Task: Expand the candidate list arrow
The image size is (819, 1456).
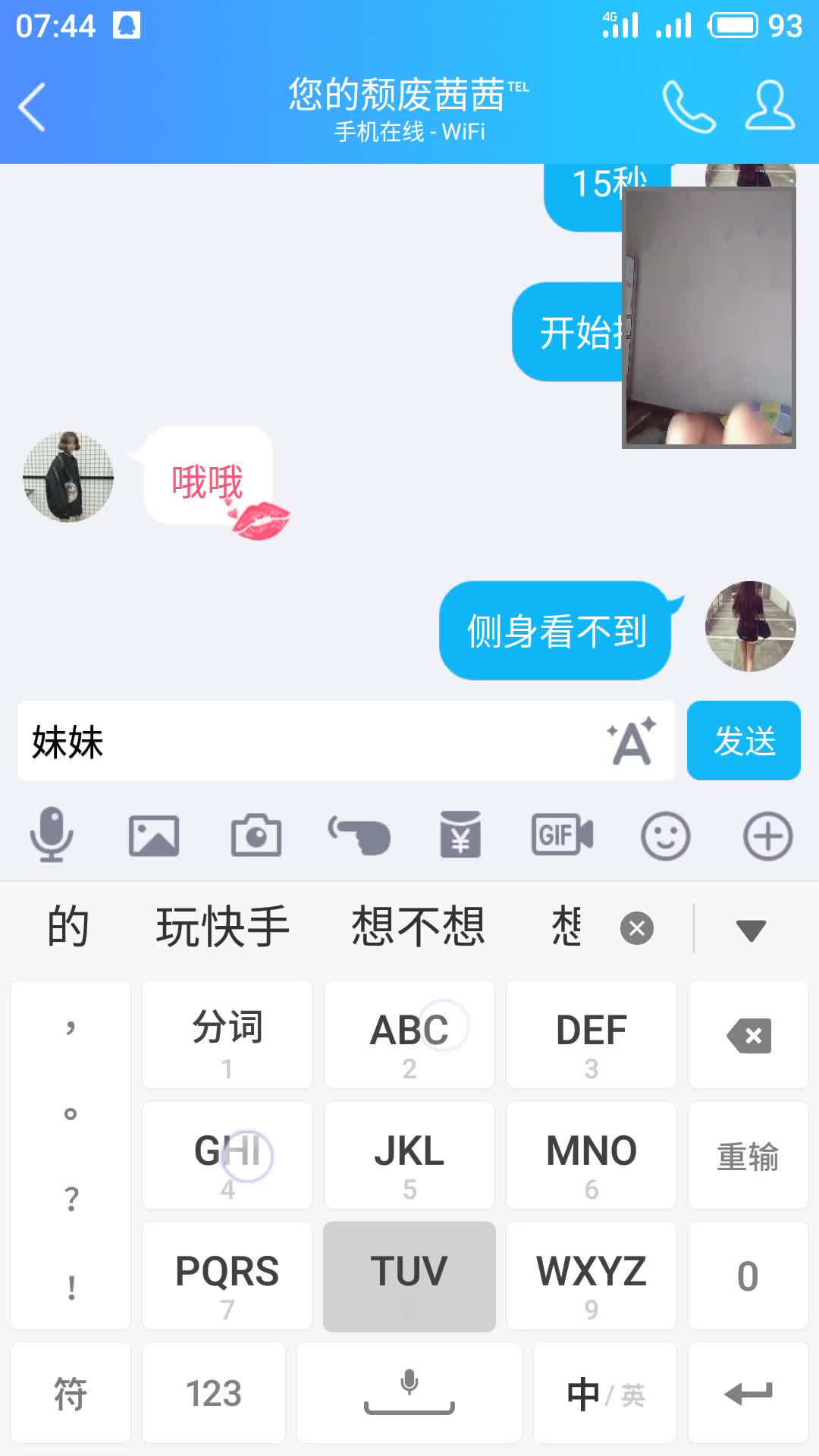Action: (751, 929)
